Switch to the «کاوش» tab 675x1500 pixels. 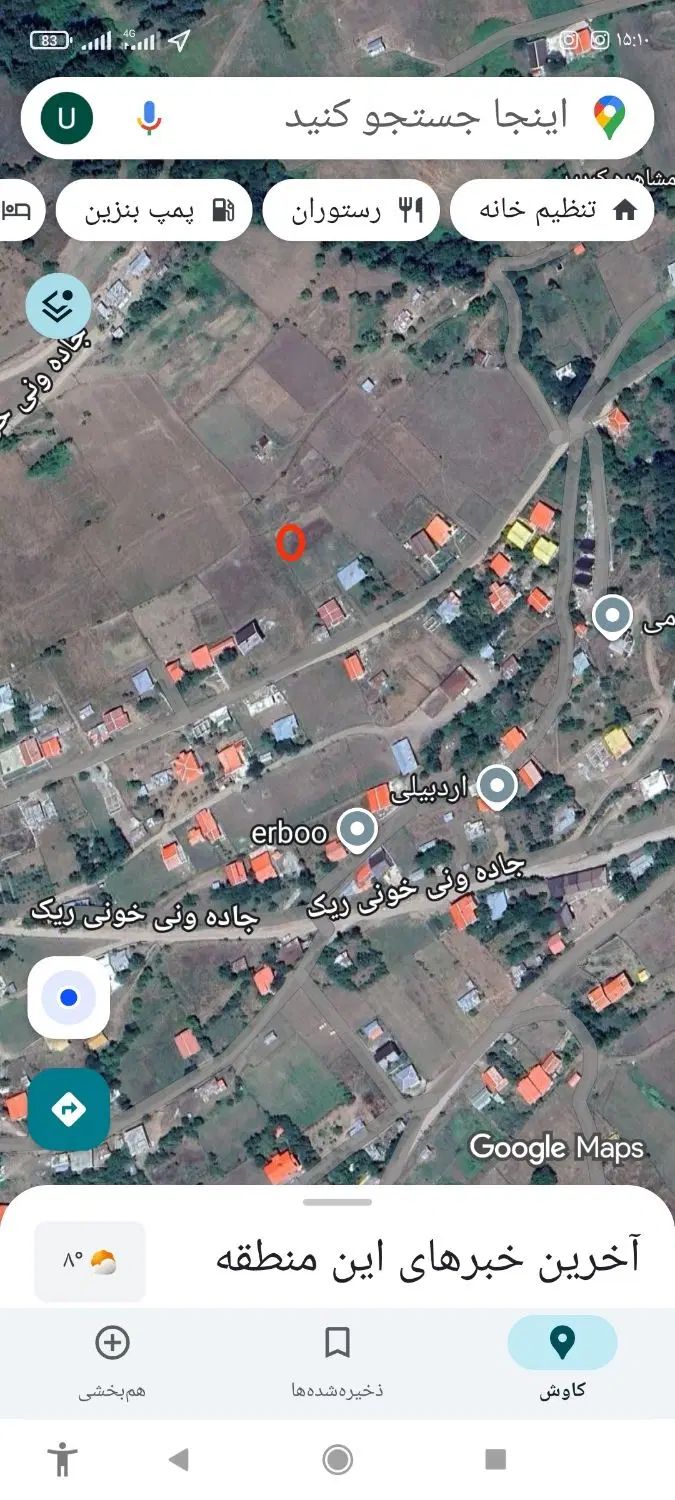point(562,1356)
